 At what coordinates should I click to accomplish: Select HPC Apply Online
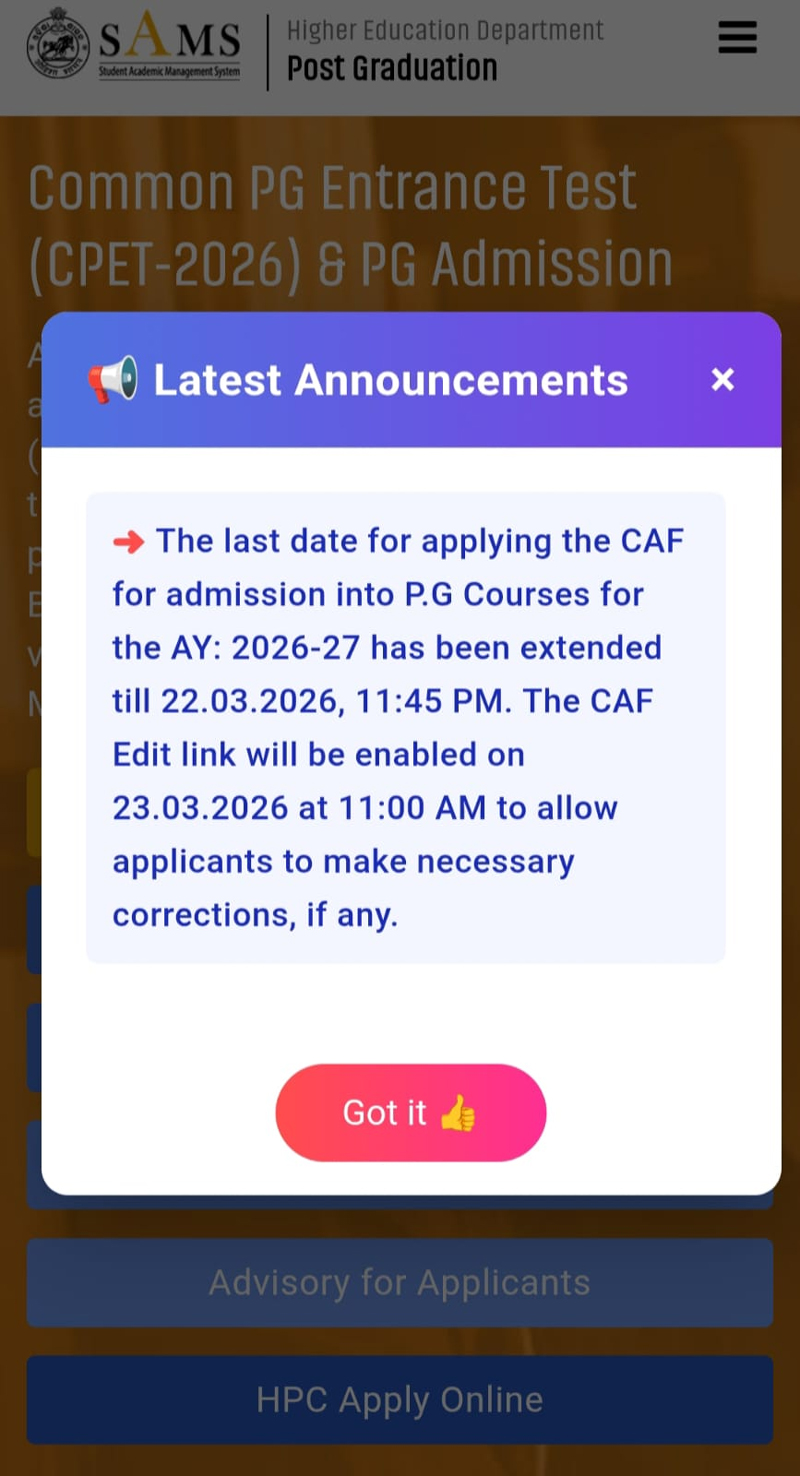click(x=399, y=1399)
